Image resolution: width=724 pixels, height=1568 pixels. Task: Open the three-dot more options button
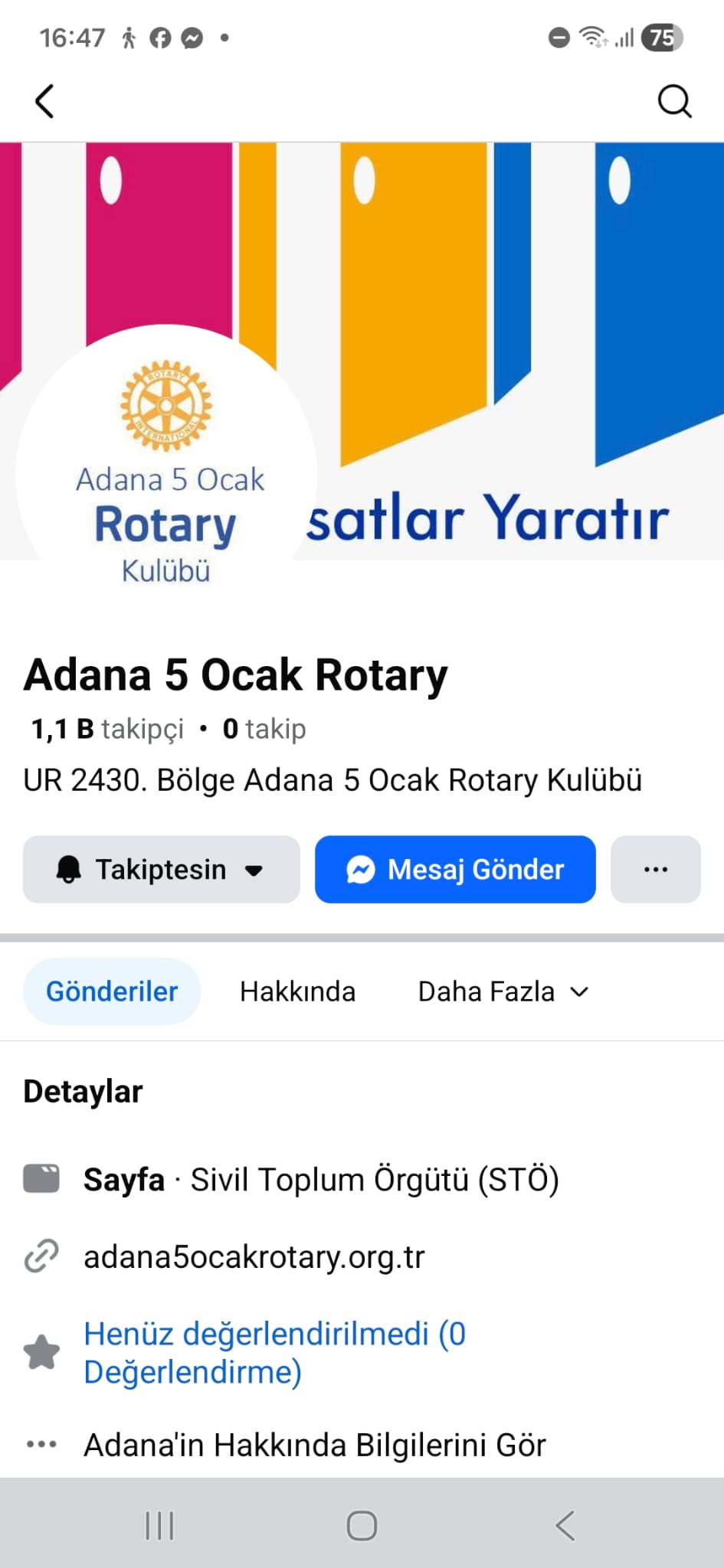[x=655, y=870]
